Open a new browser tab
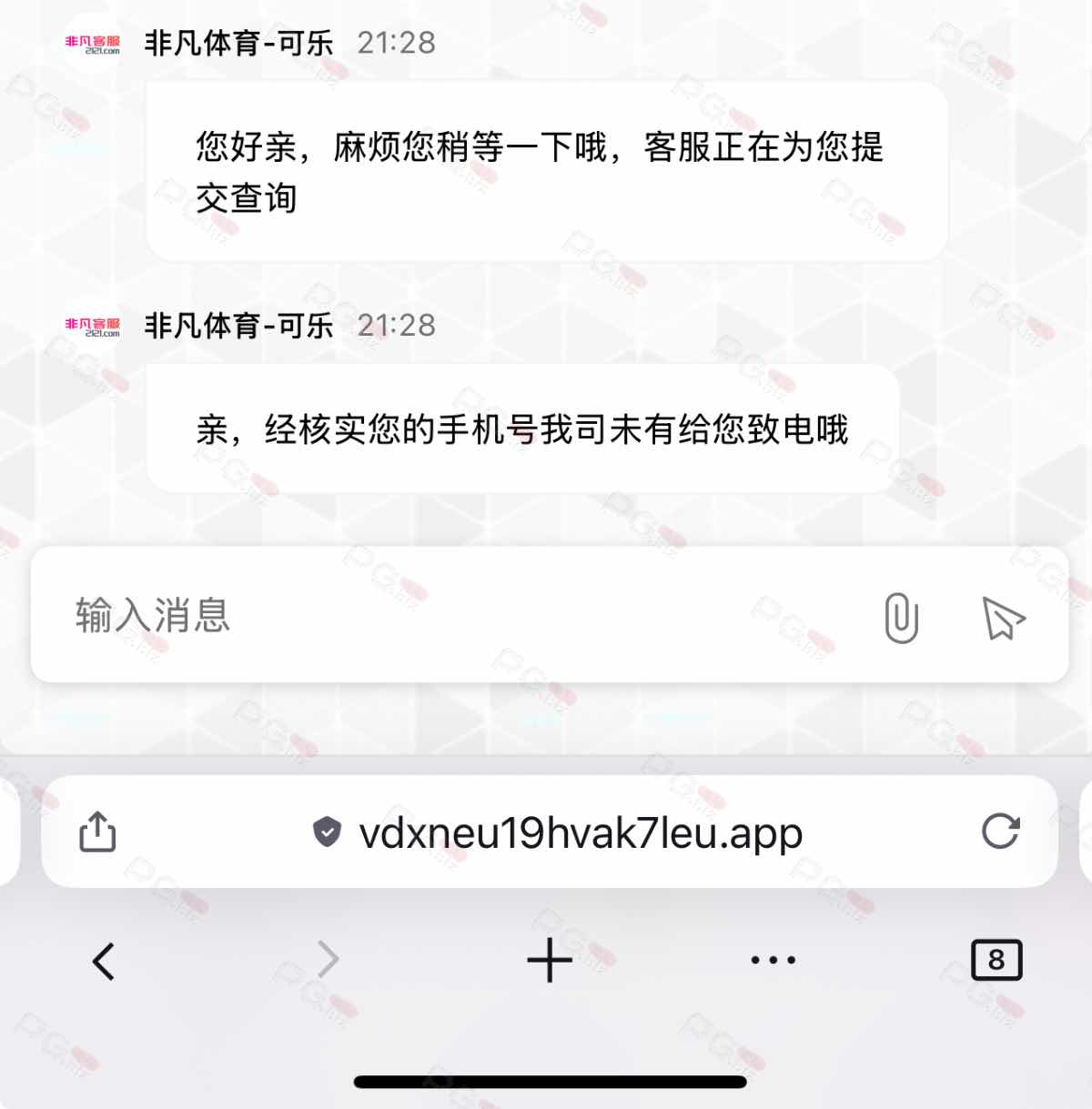The image size is (1092, 1109). pos(550,961)
